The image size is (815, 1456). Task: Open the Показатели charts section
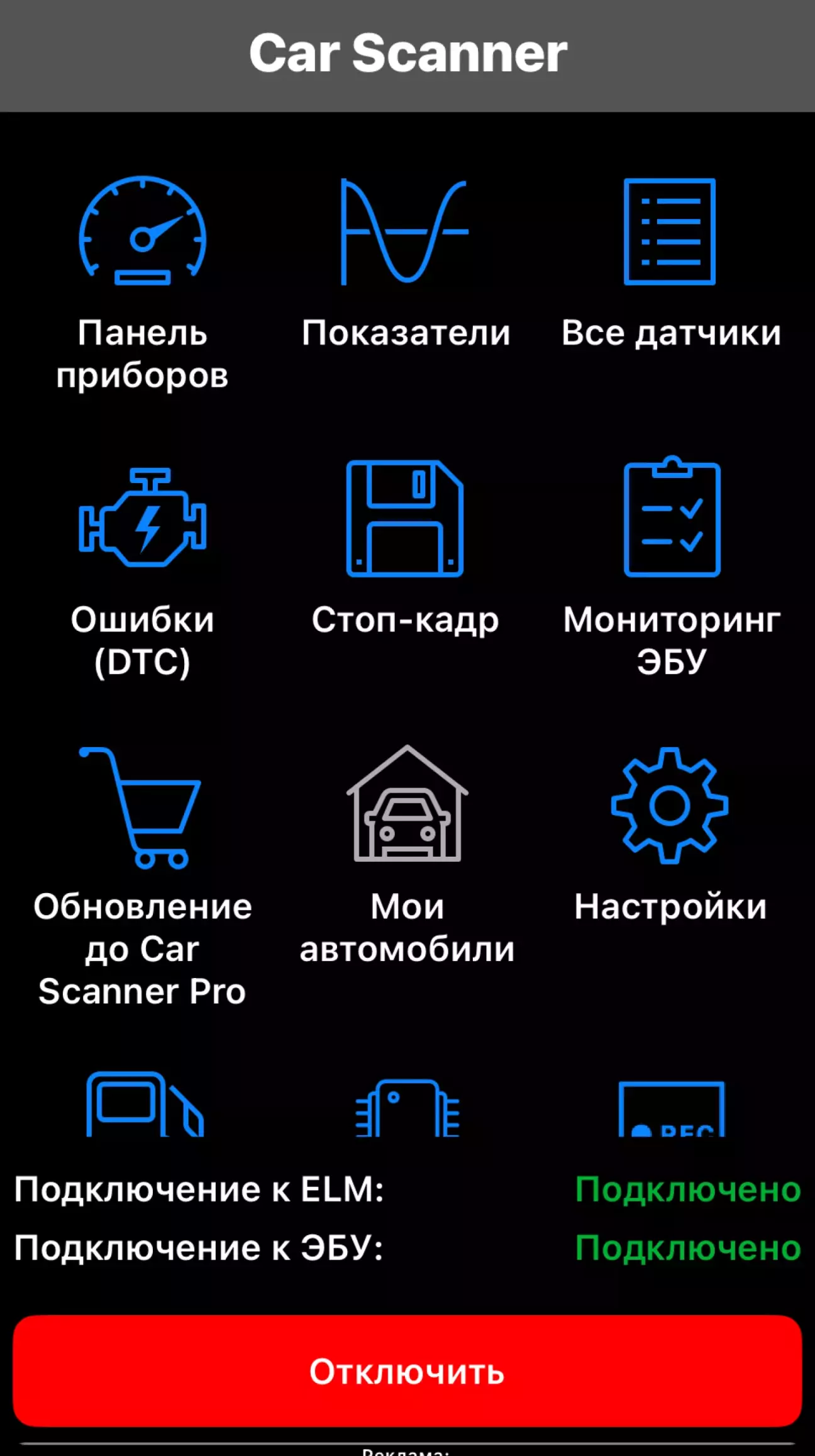coord(406,263)
